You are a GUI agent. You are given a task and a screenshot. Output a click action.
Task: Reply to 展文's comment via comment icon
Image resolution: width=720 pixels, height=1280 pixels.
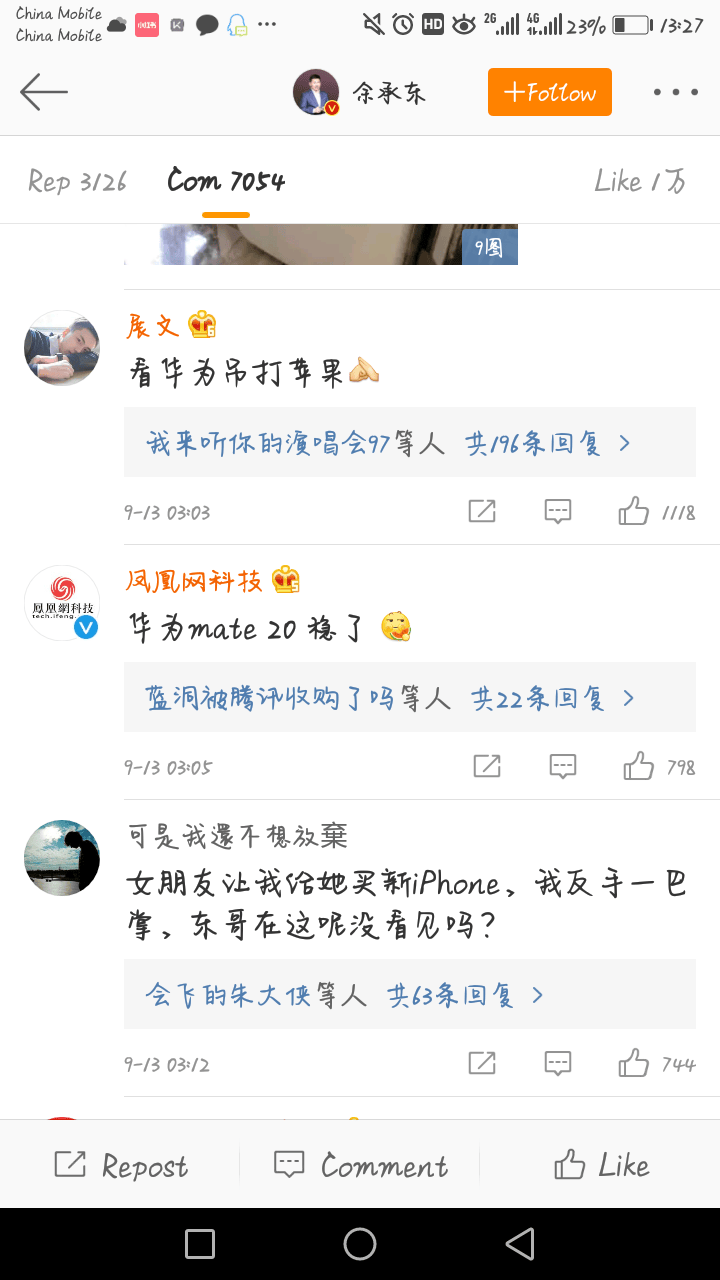click(x=558, y=512)
